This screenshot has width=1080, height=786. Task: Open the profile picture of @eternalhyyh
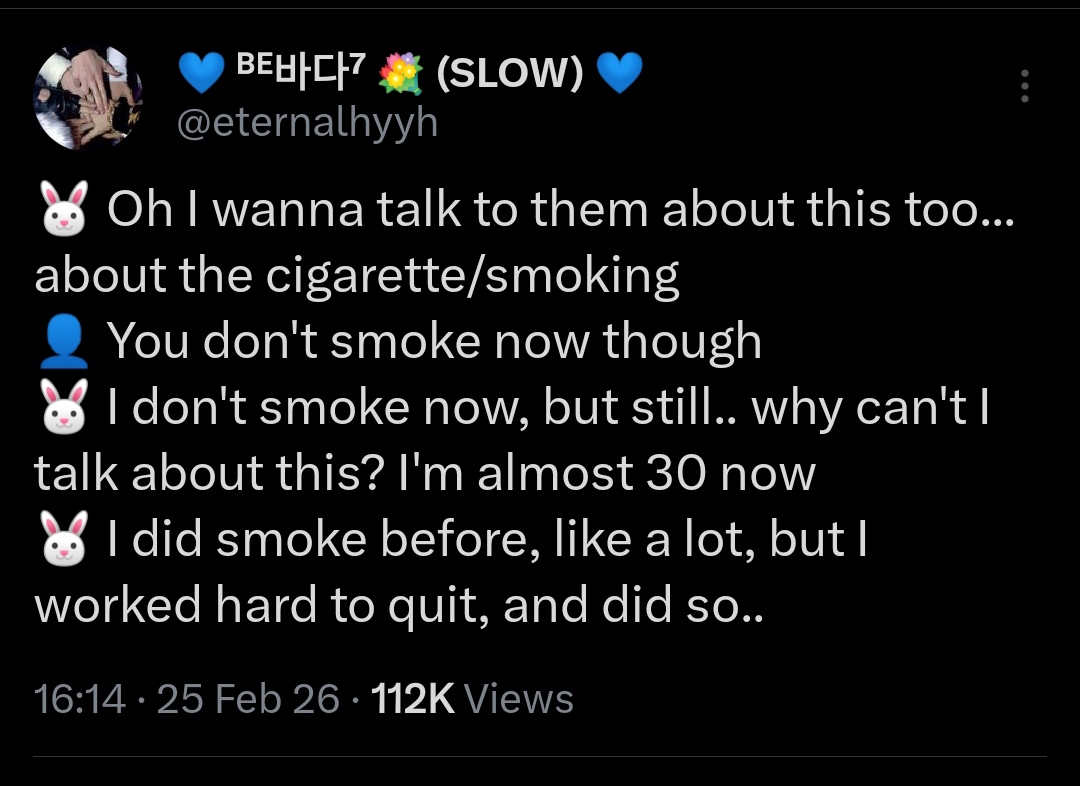(87, 98)
